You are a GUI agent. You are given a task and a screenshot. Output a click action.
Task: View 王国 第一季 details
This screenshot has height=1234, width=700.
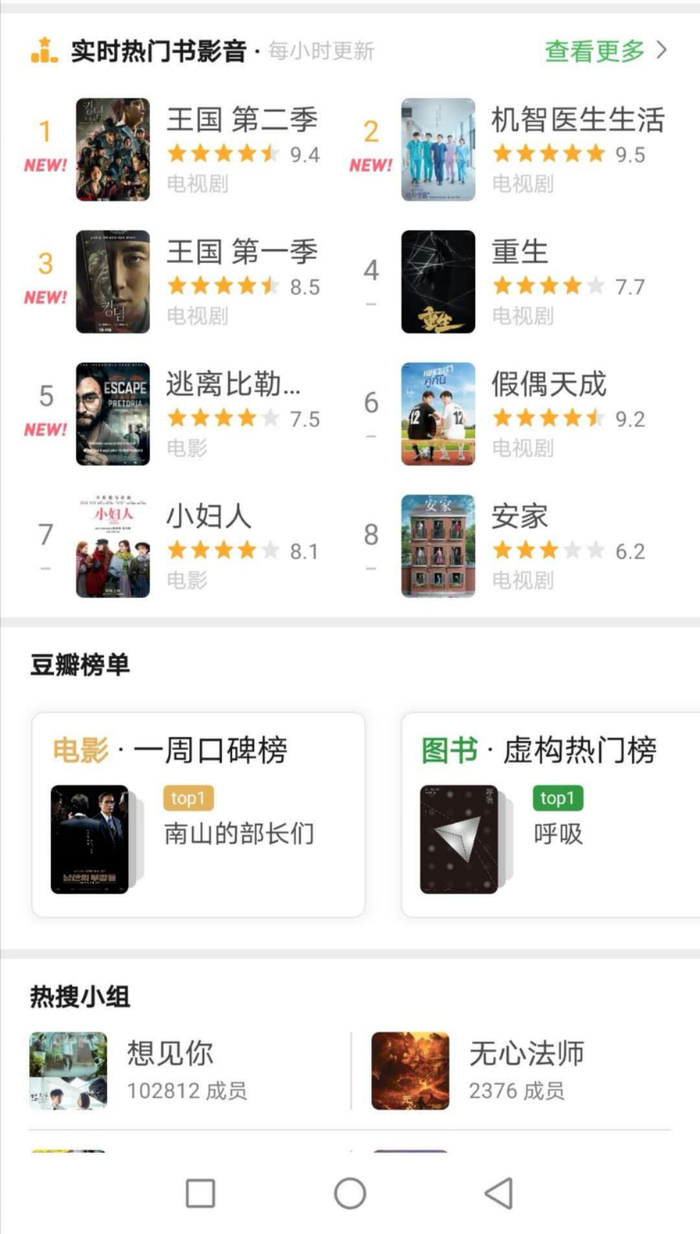[x=241, y=252]
